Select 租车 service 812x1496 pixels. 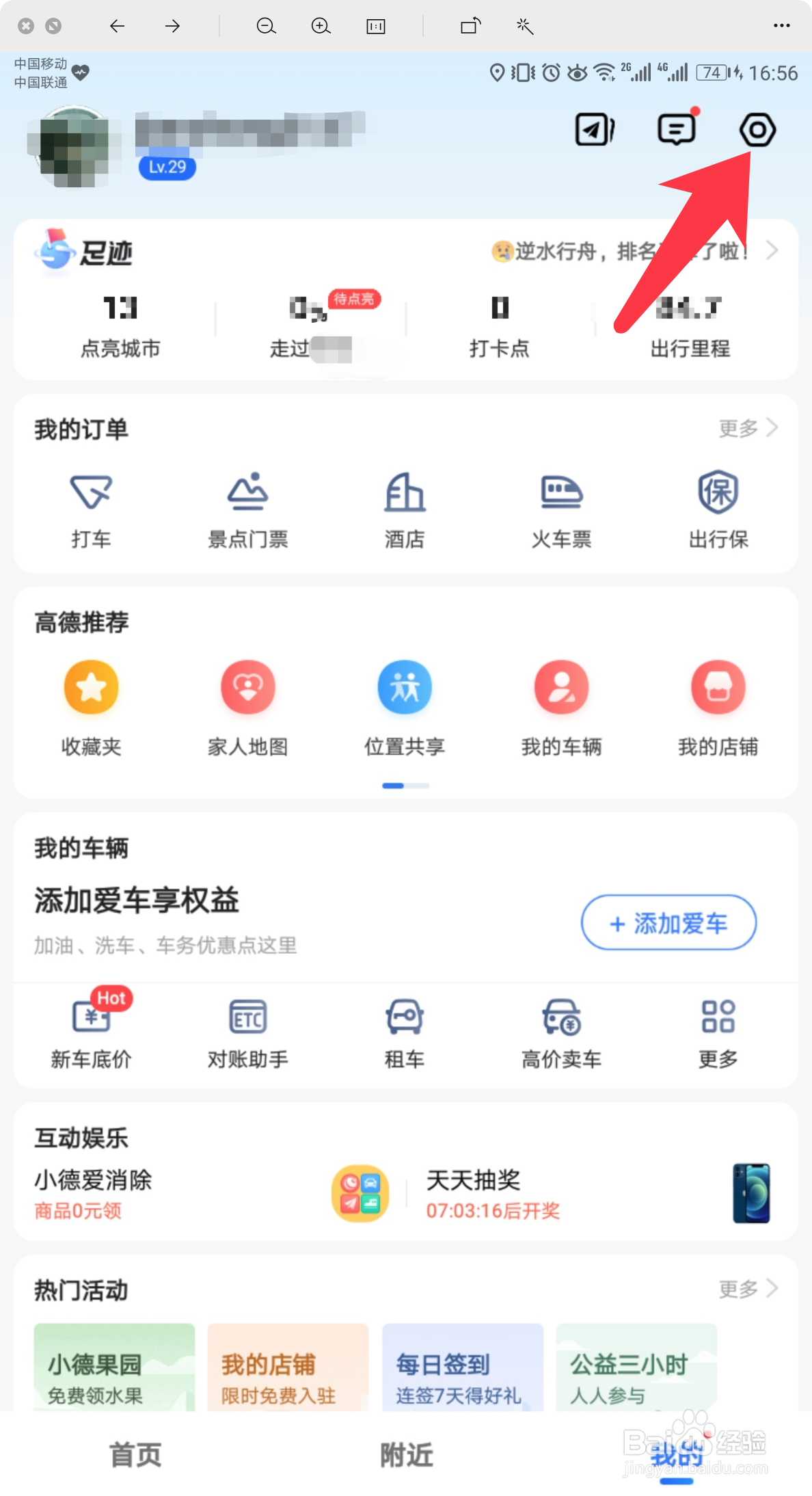(x=405, y=1032)
